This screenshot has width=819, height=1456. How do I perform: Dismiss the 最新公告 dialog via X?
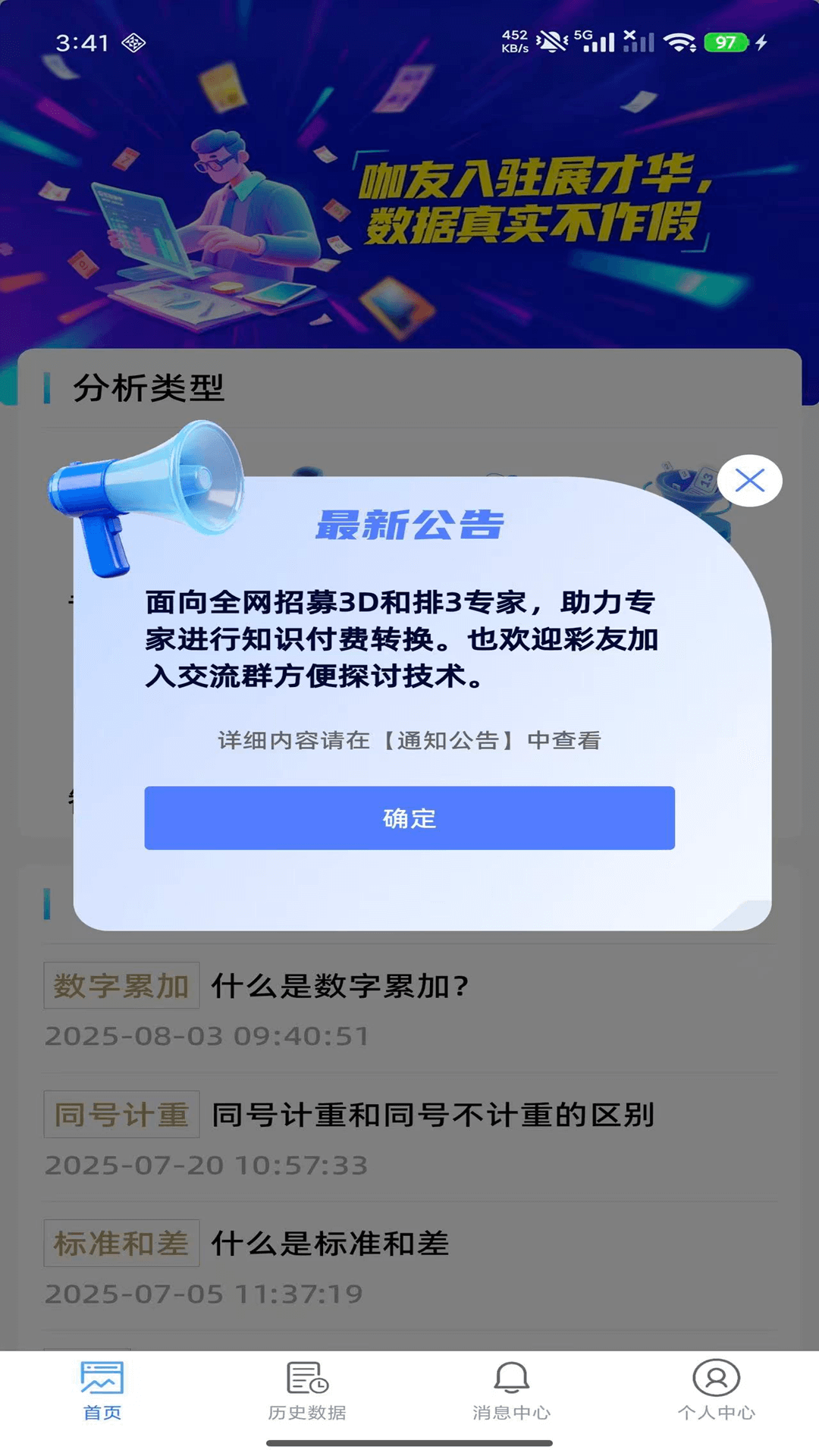pos(749,480)
